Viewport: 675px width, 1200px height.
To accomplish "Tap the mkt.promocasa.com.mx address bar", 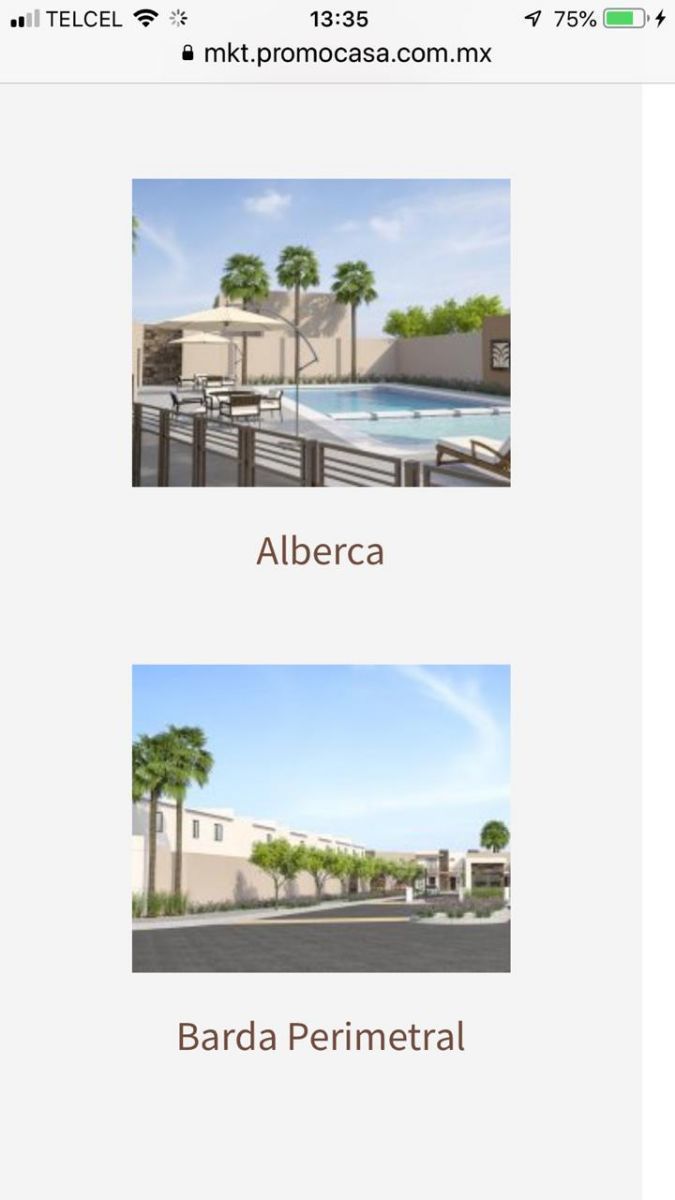I will pos(337,54).
